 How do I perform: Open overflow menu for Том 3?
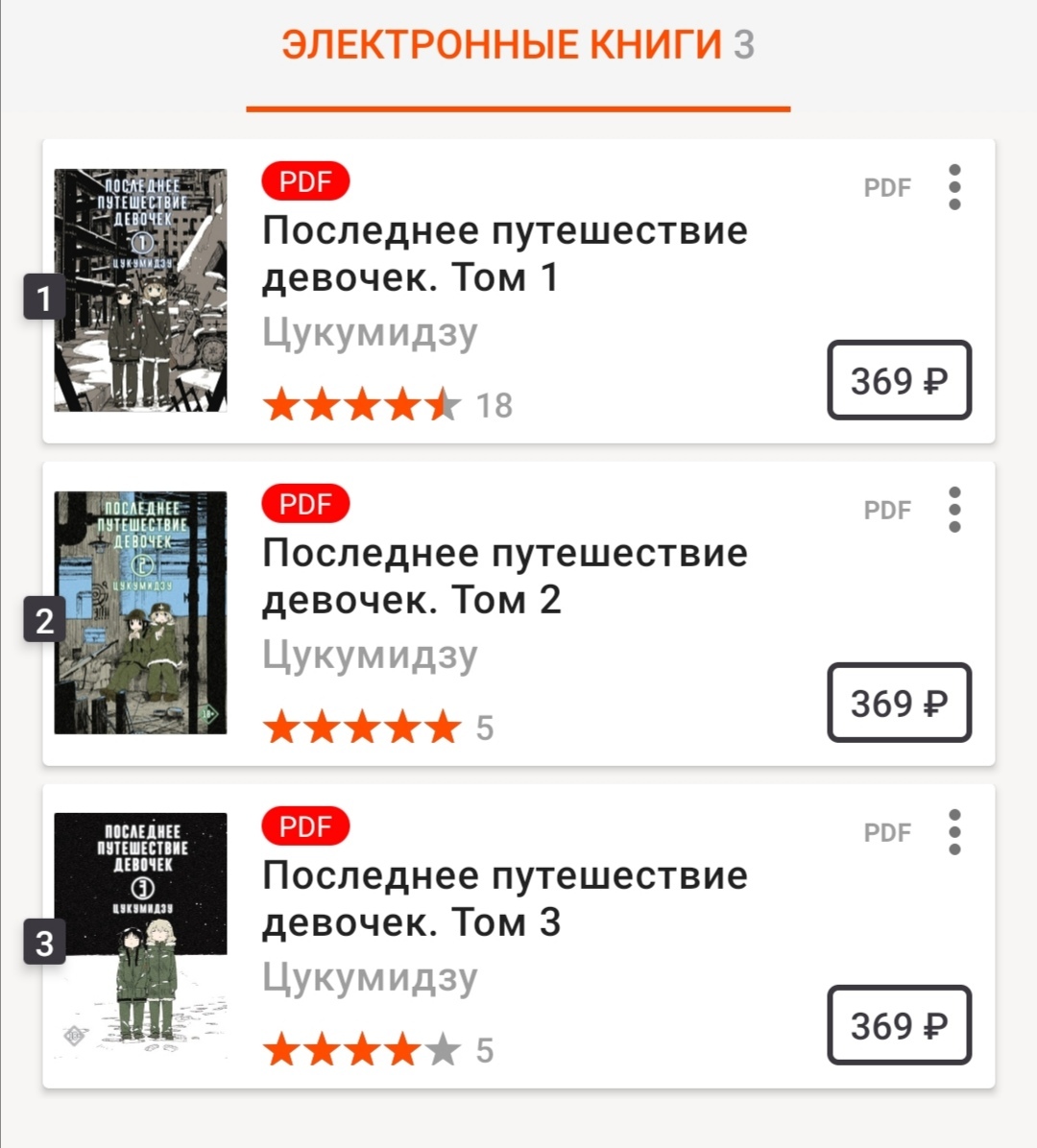953,832
